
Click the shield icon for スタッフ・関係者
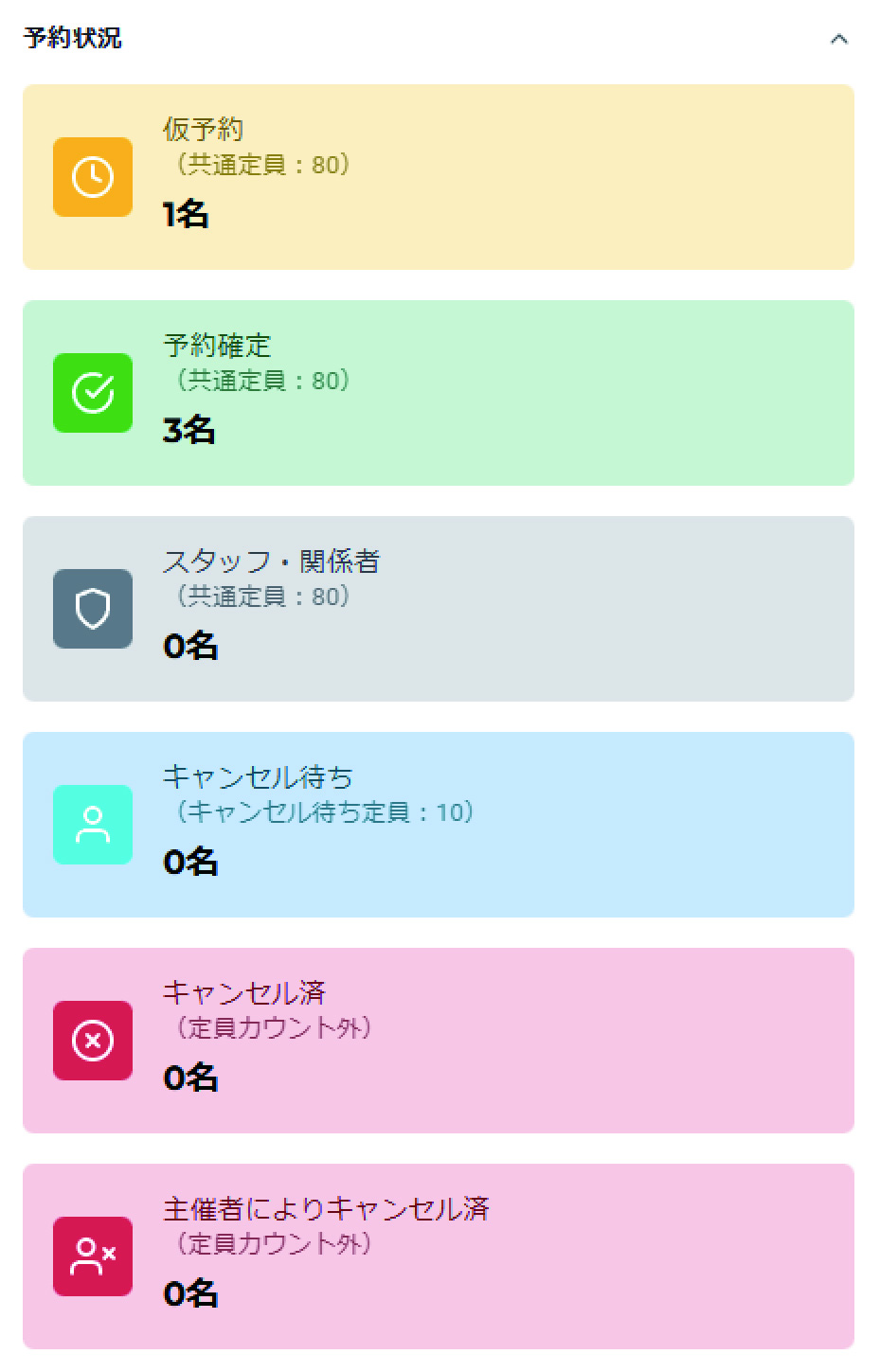click(92, 609)
